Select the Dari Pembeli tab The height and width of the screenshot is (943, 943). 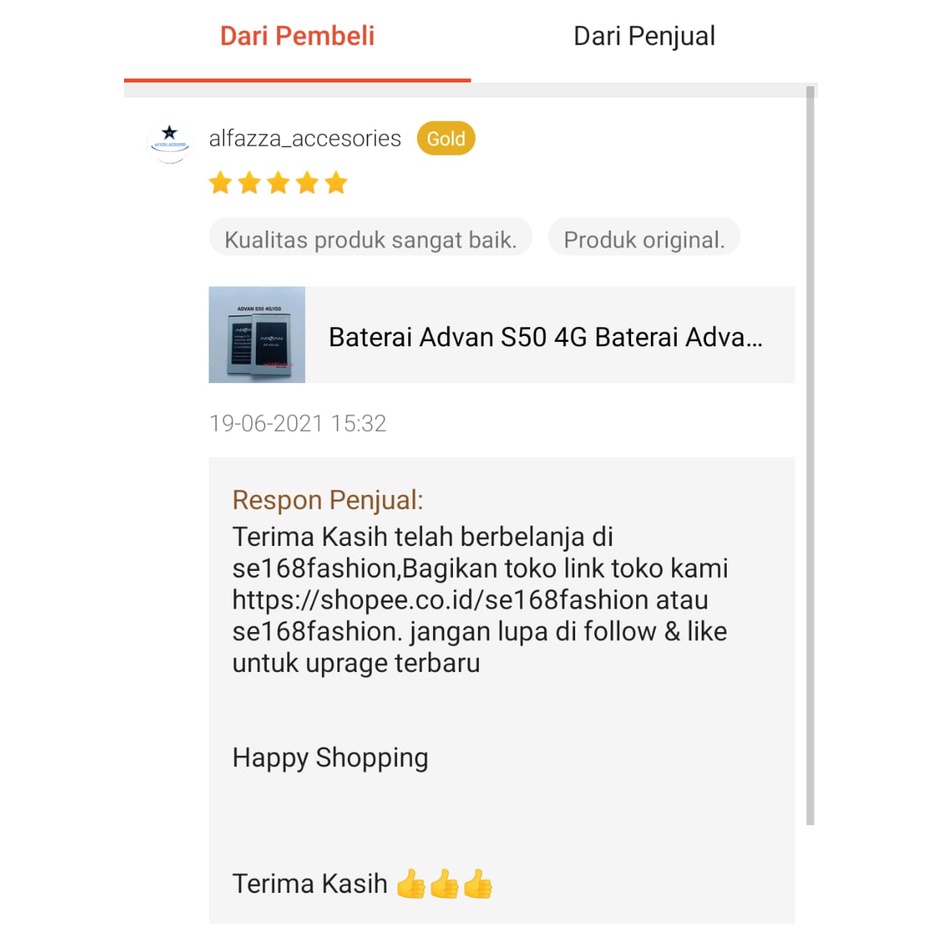tap(297, 37)
